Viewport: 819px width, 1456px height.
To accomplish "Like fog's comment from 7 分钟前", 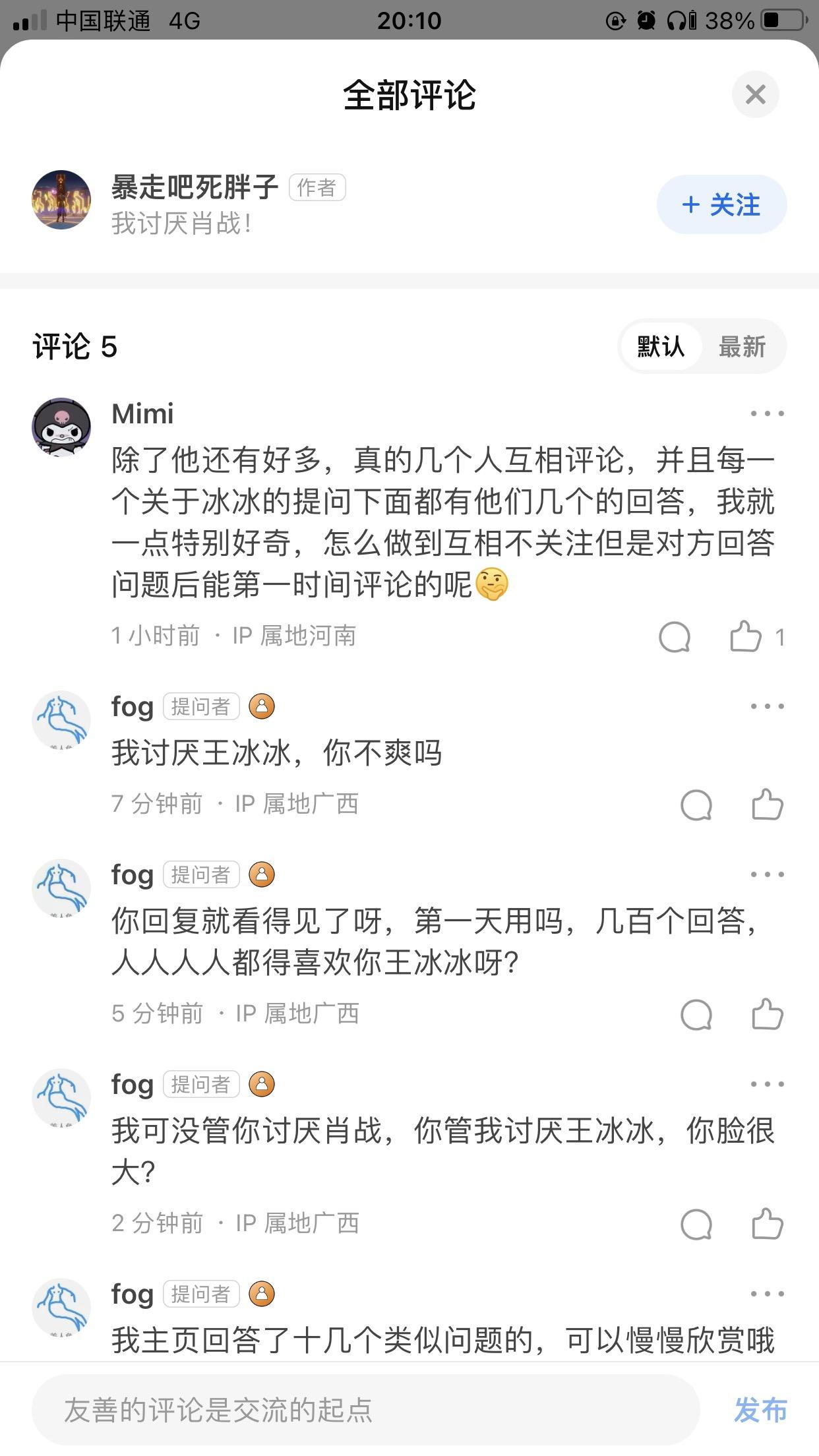I will [x=767, y=804].
